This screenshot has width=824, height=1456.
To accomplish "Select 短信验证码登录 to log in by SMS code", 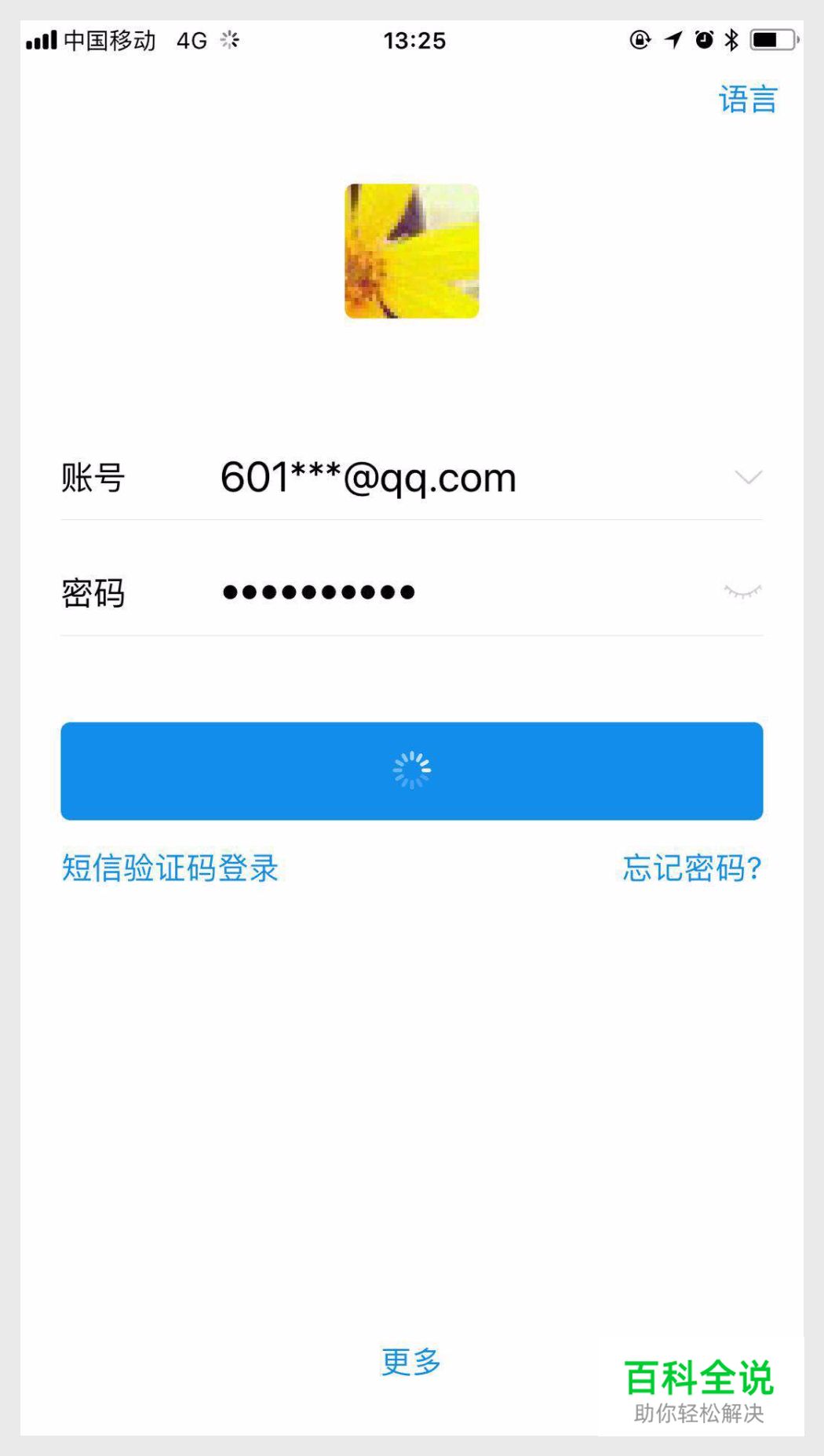I will coord(169,868).
